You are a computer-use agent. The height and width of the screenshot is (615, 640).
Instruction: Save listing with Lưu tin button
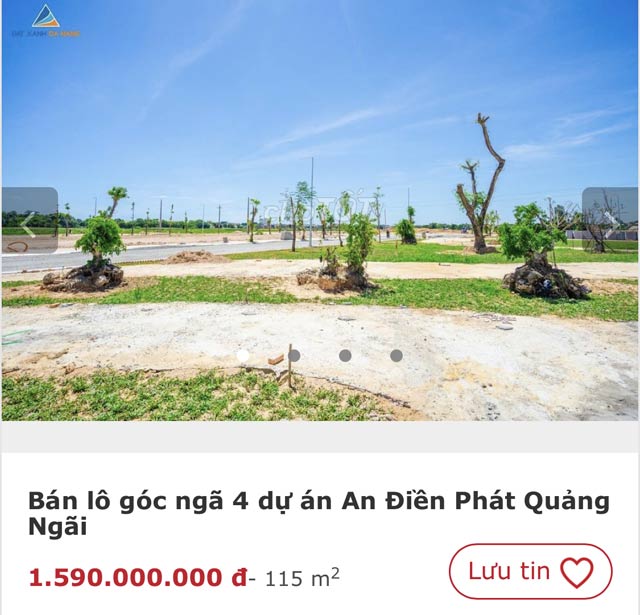[x=530, y=572]
